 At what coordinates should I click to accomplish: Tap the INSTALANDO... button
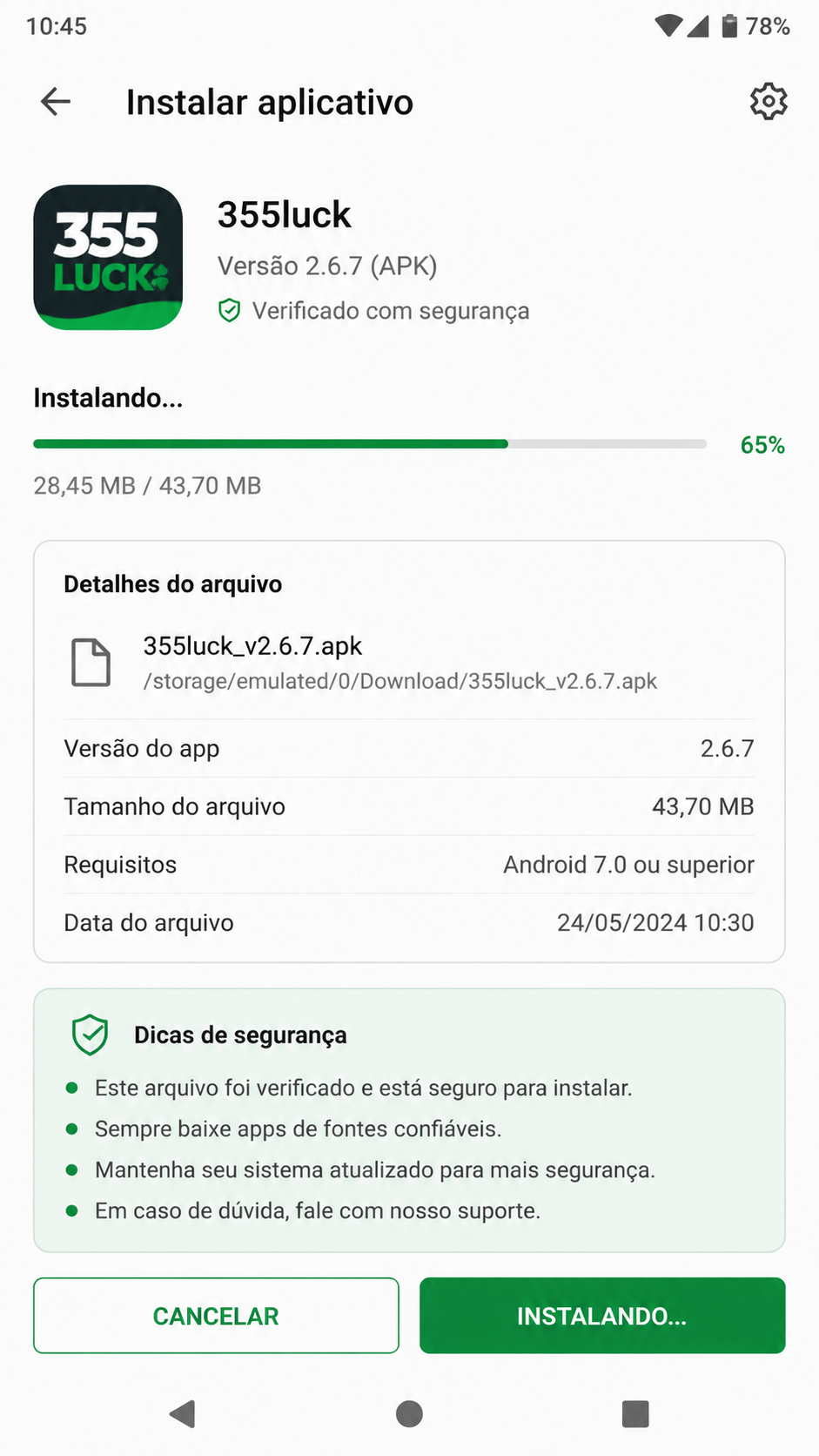click(x=602, y=1315)
